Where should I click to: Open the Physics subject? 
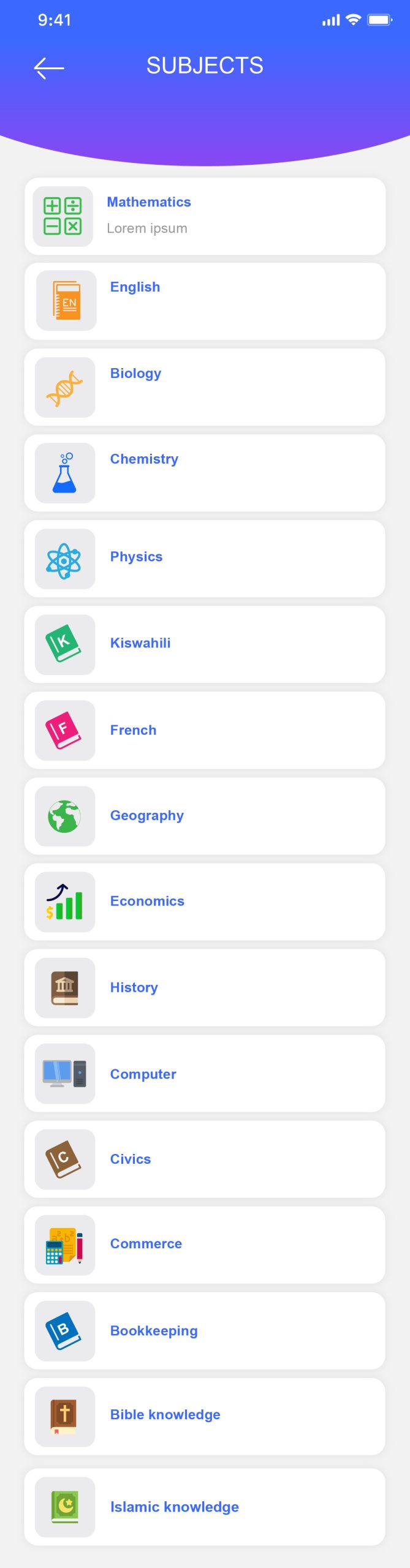coord(205,559)
